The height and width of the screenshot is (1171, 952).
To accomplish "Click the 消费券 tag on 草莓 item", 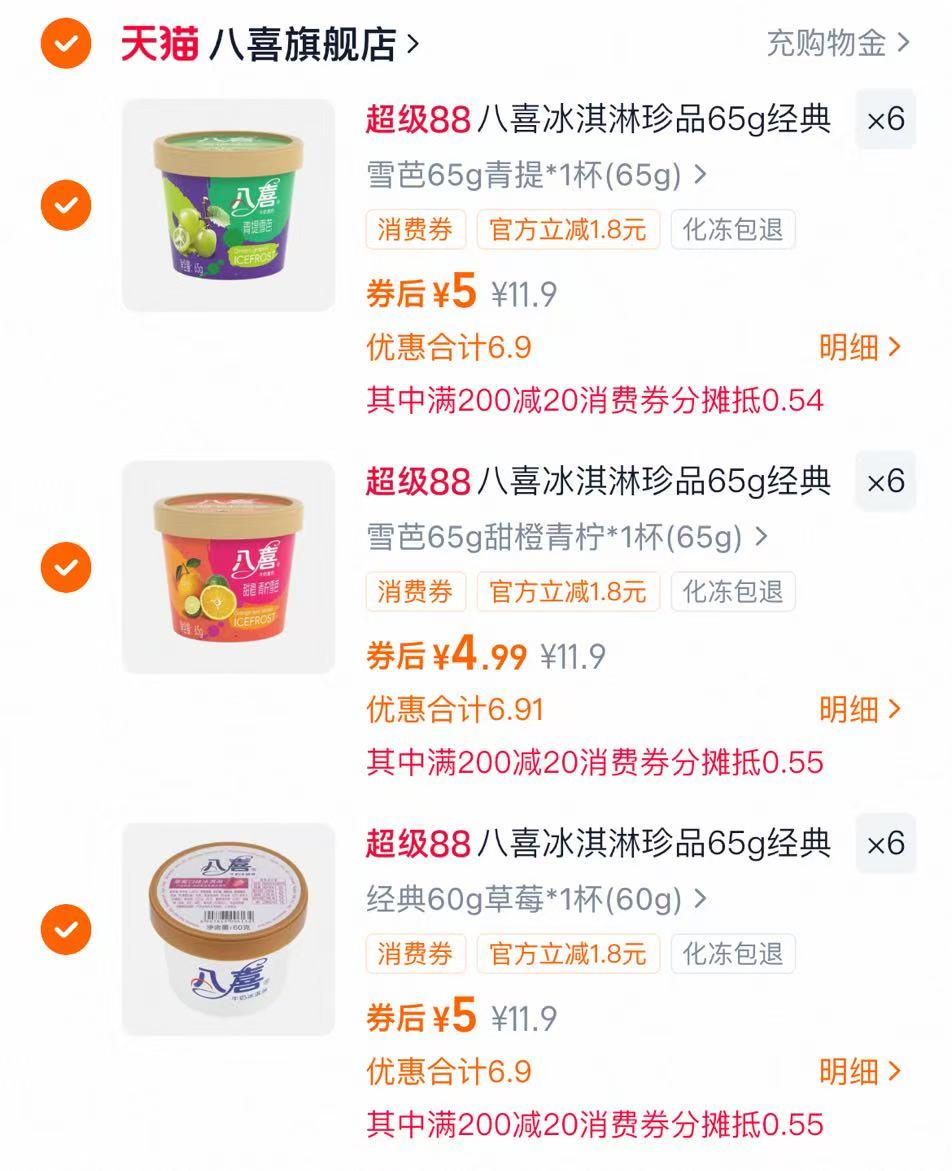I will (414, 955).
